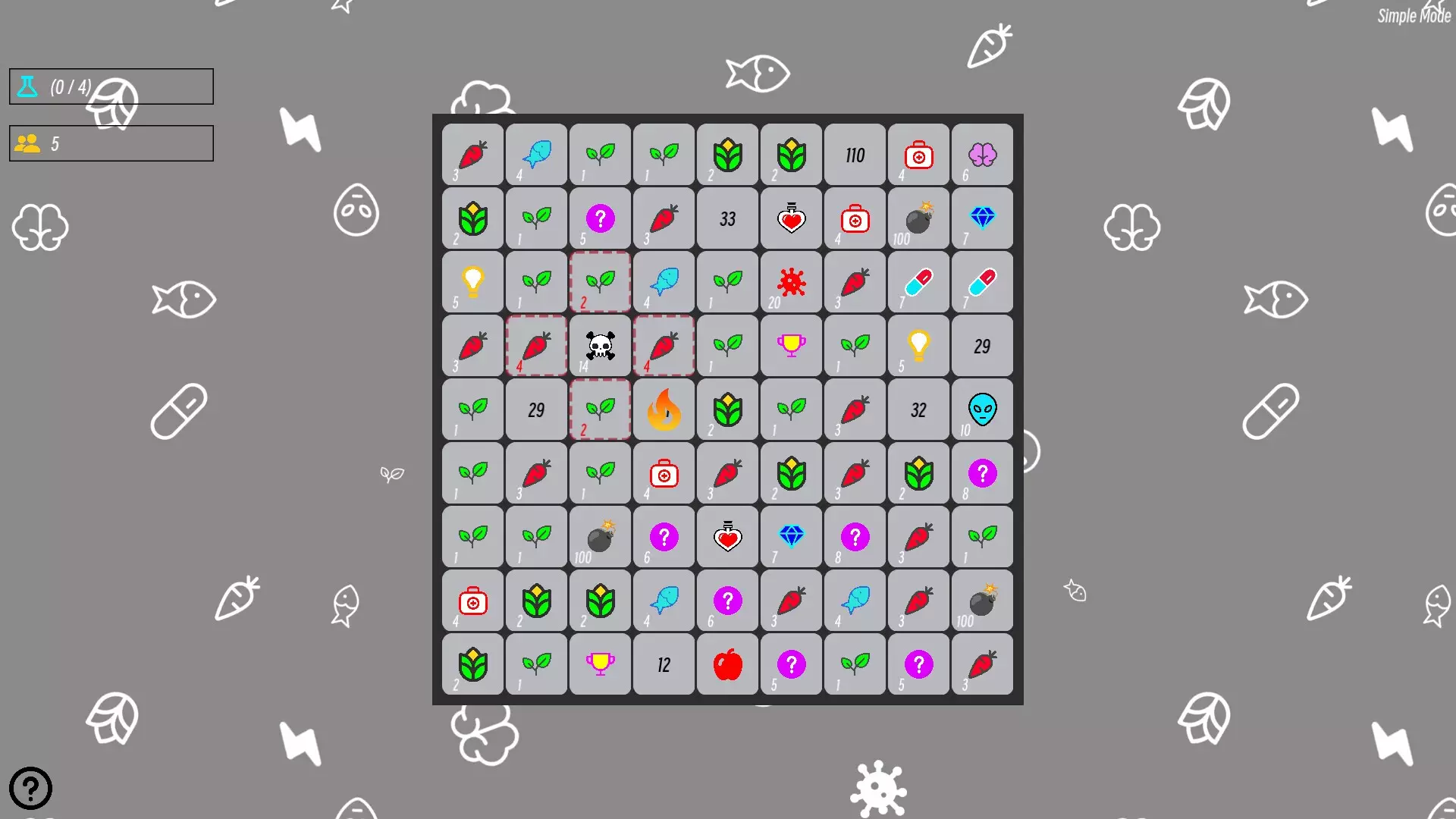Viewport: 1456px width, 819px height.
Task: Select the red apple tile
Action: (727, 664)
